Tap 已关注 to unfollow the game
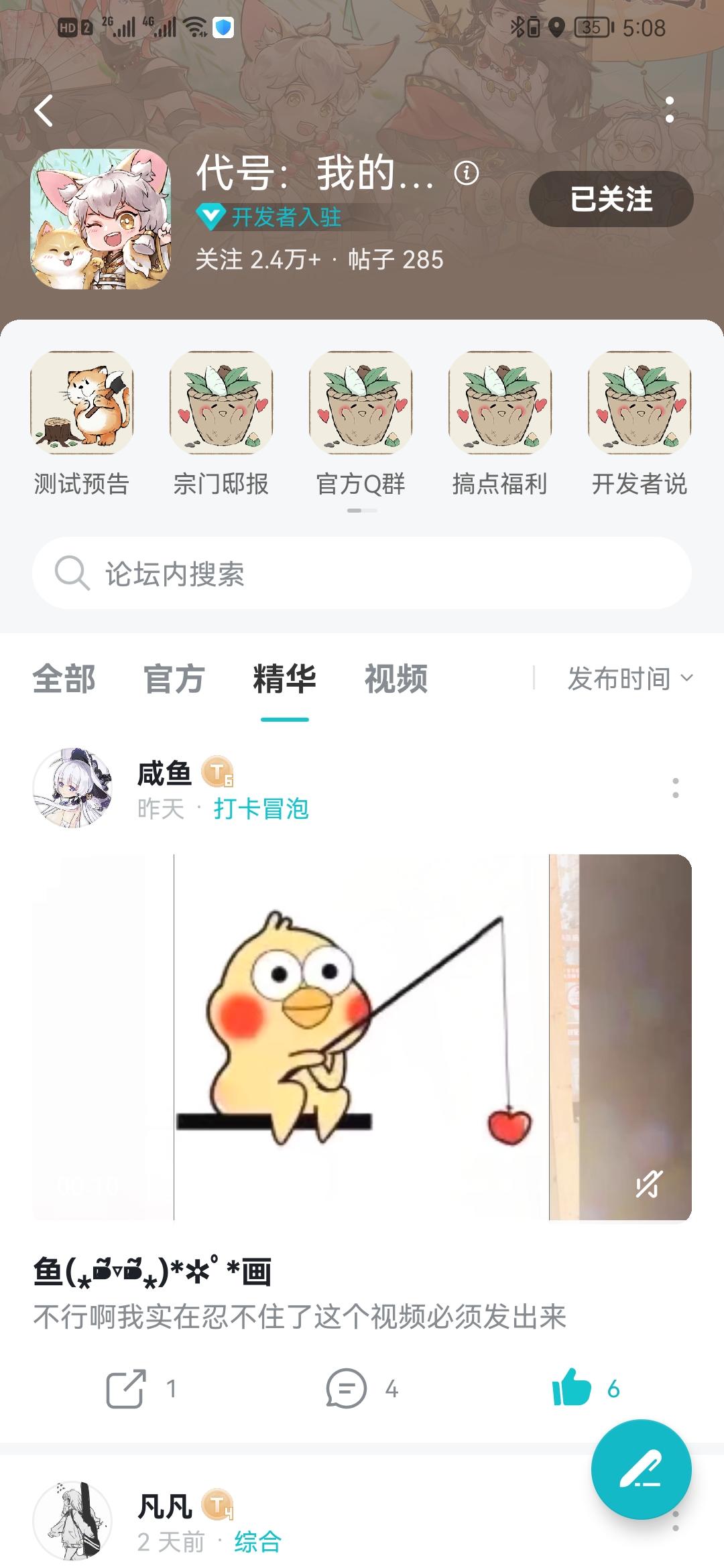The width and height of the screenshot is (724, 1568). tap(612, 199)
